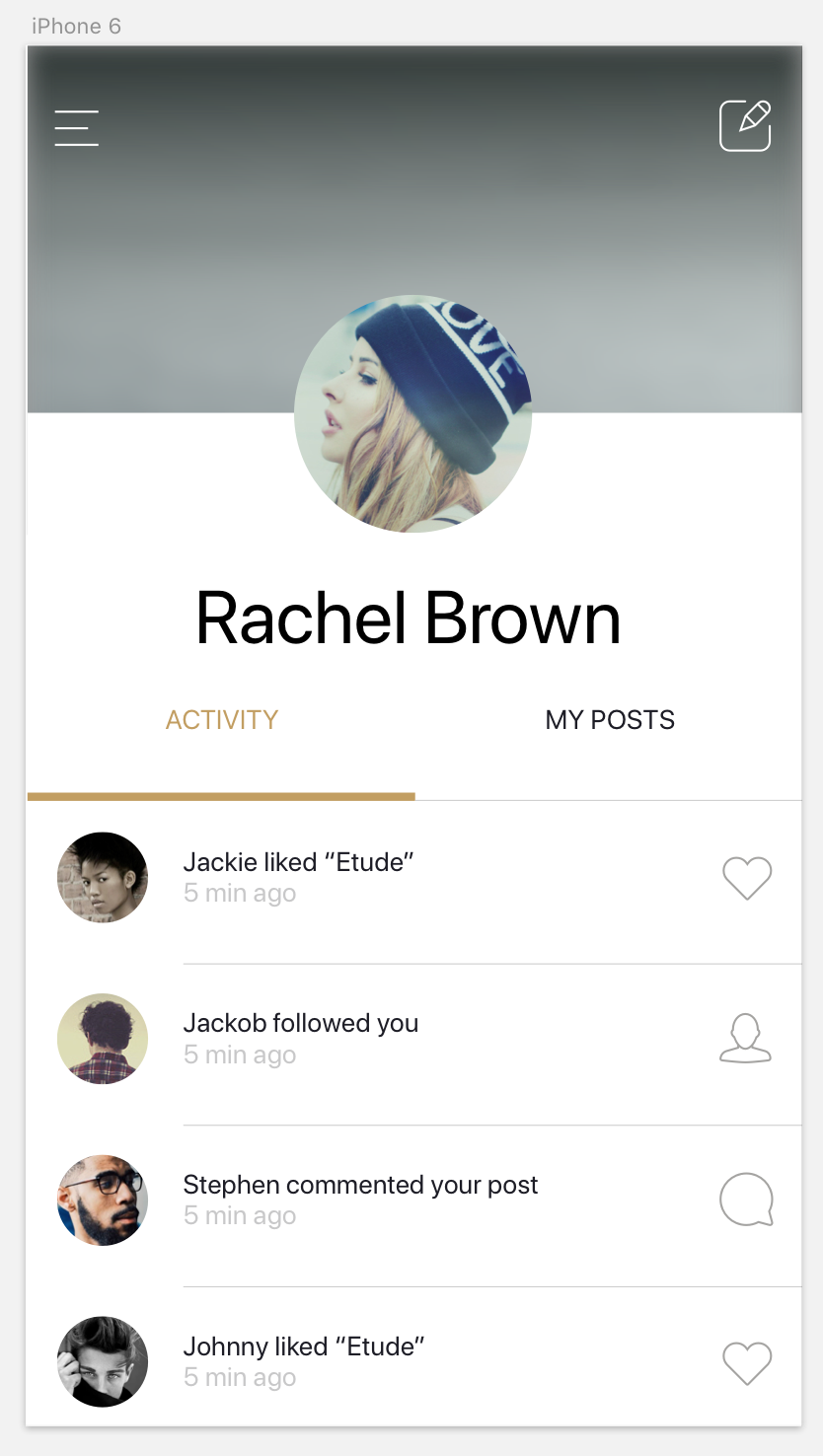823x1456 pixels.
Task: Tap the comment bubble on Stephen's row
Action: pos(746,1200)
